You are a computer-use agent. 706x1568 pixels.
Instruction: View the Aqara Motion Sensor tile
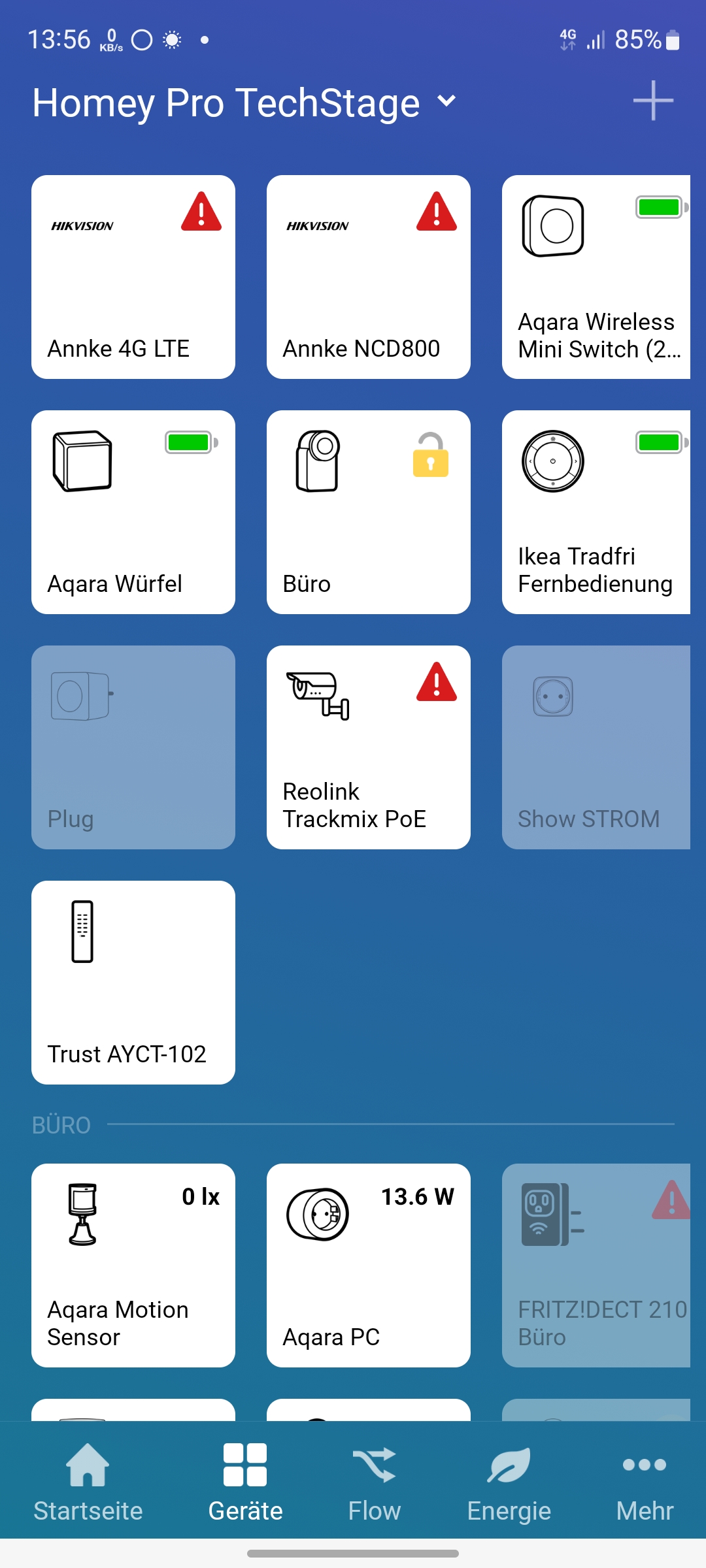pos(133,1266)
